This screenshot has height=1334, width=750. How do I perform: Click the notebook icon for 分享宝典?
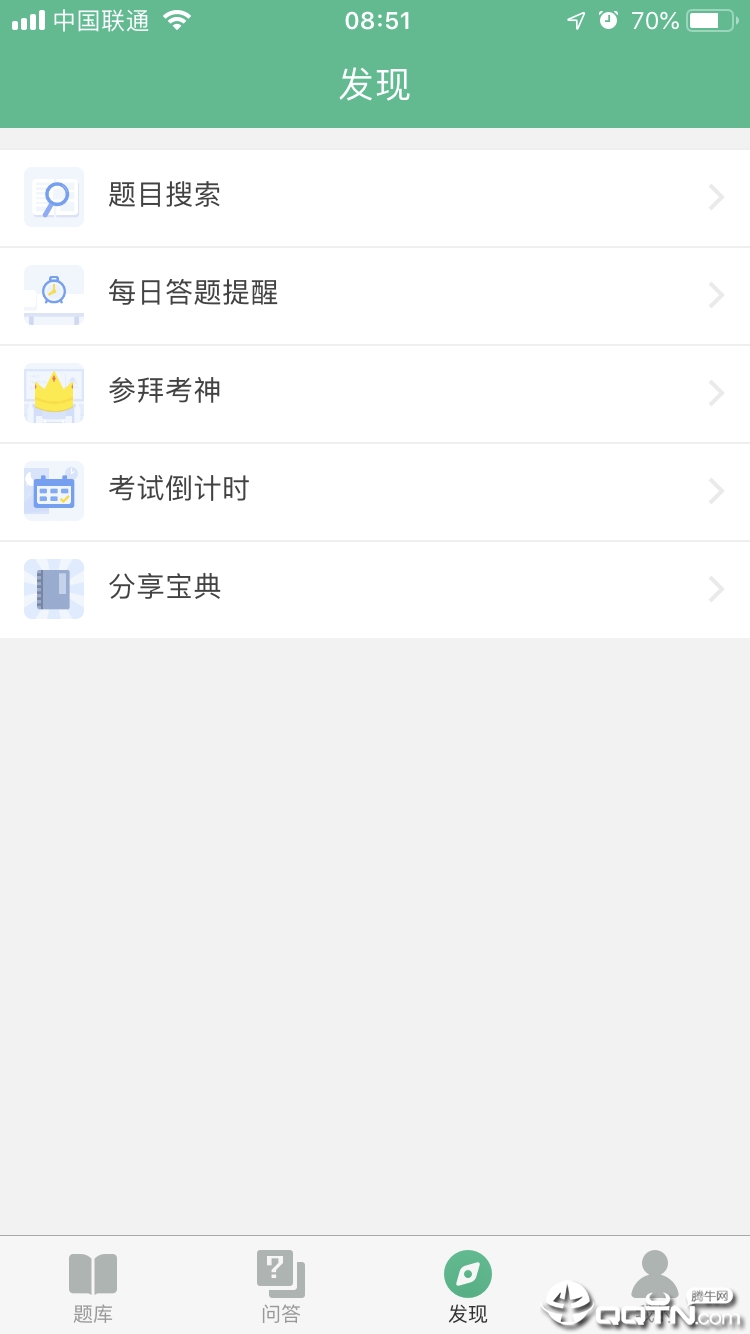click(53, 588)
